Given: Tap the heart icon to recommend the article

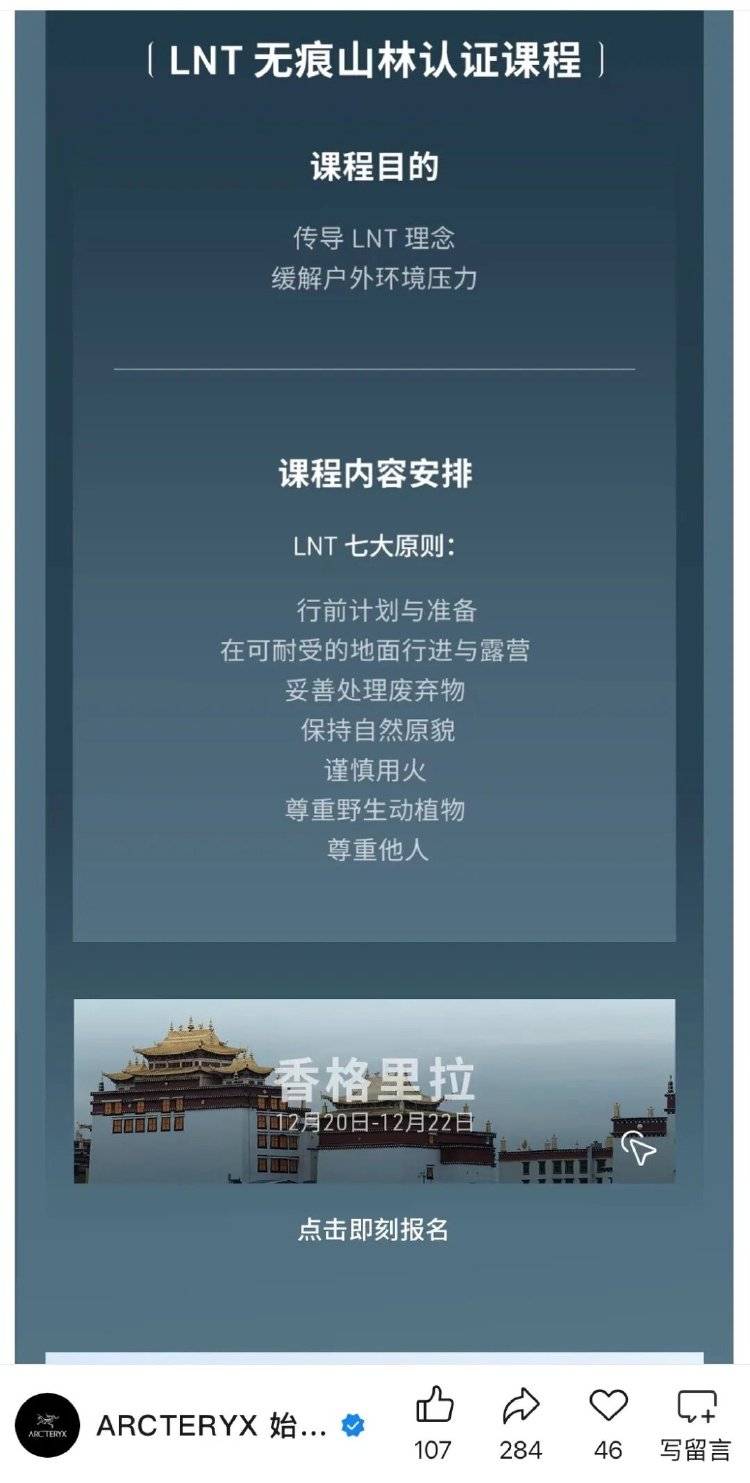Looking at the screenshot, I should coord(608,1408).
